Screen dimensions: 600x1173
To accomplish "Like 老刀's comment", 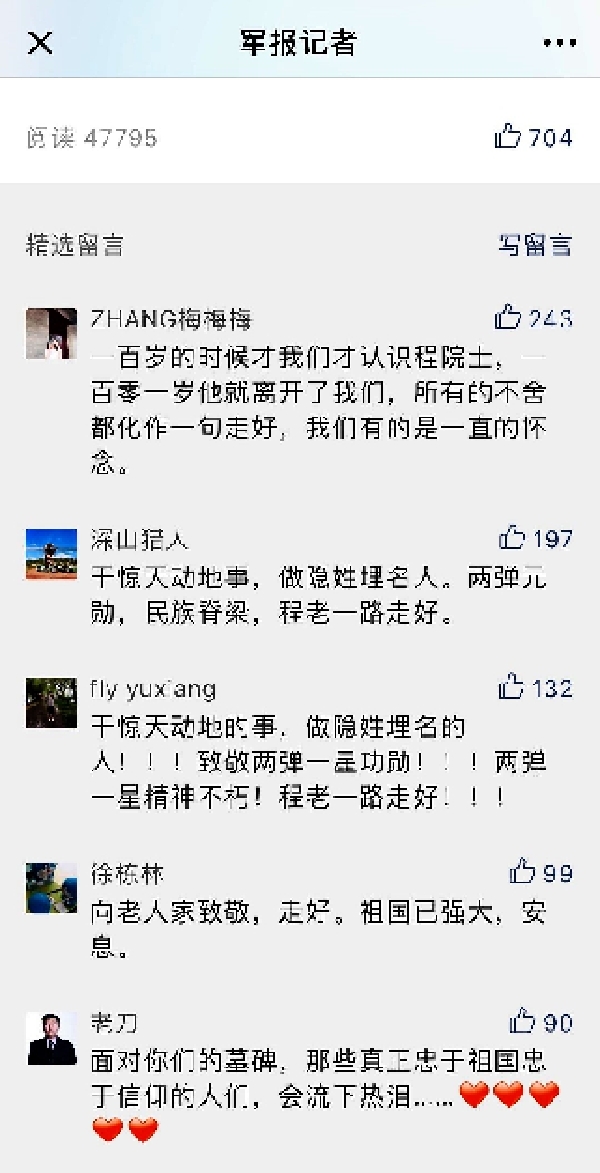I will click(522, 1021).
